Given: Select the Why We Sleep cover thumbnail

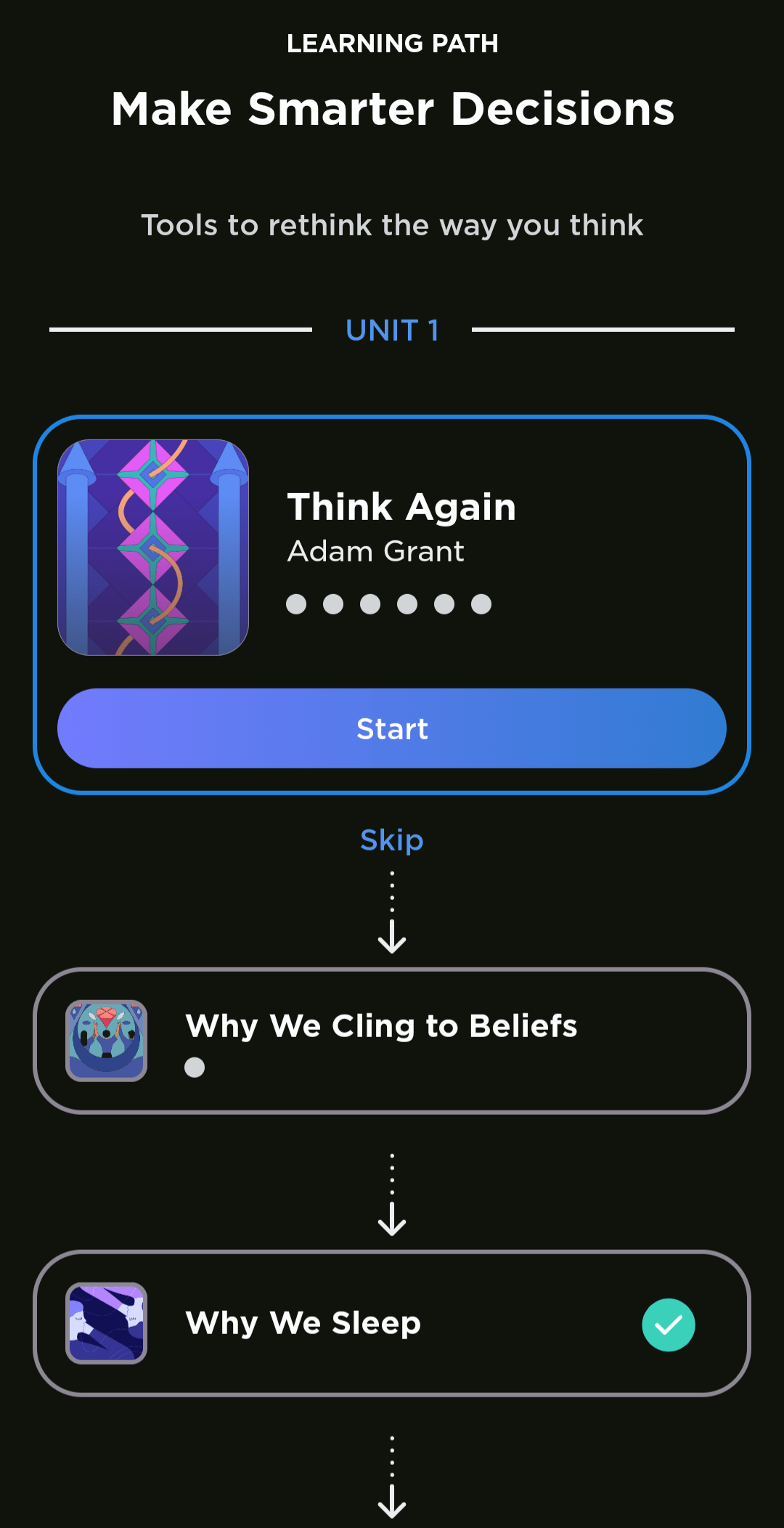Looking at the screenshot, I should point(105,1323).
